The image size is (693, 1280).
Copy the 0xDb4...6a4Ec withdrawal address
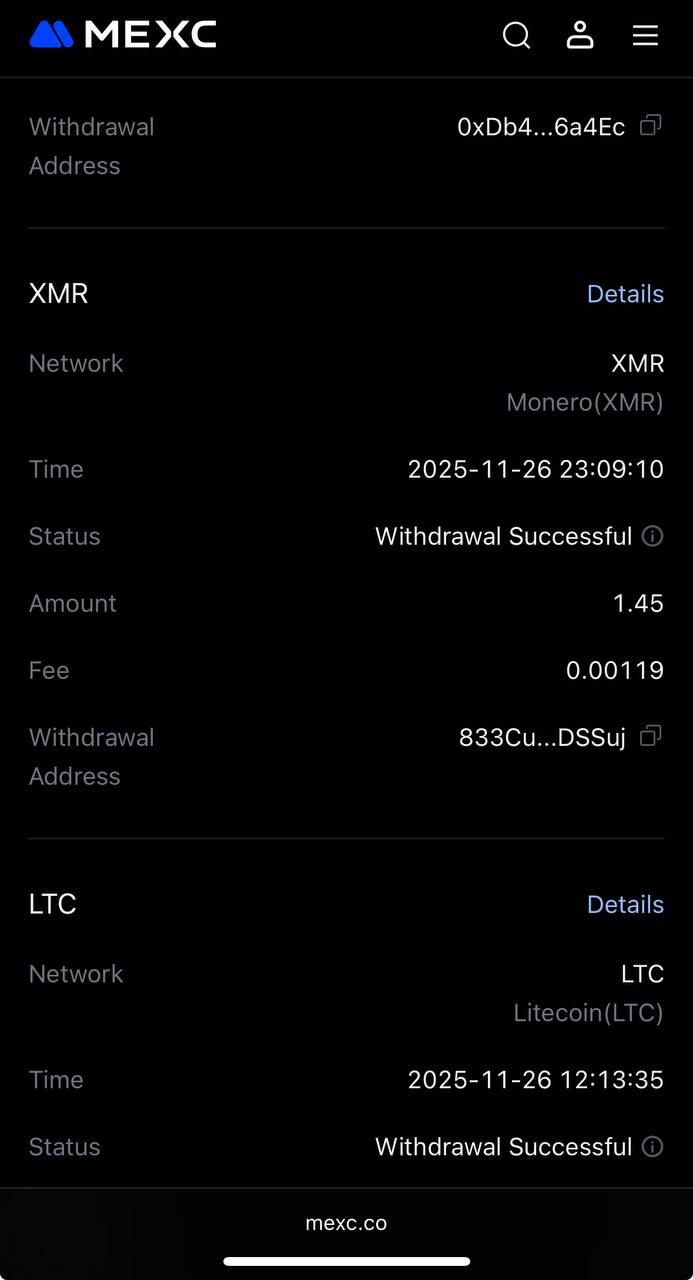pos(651,126)
